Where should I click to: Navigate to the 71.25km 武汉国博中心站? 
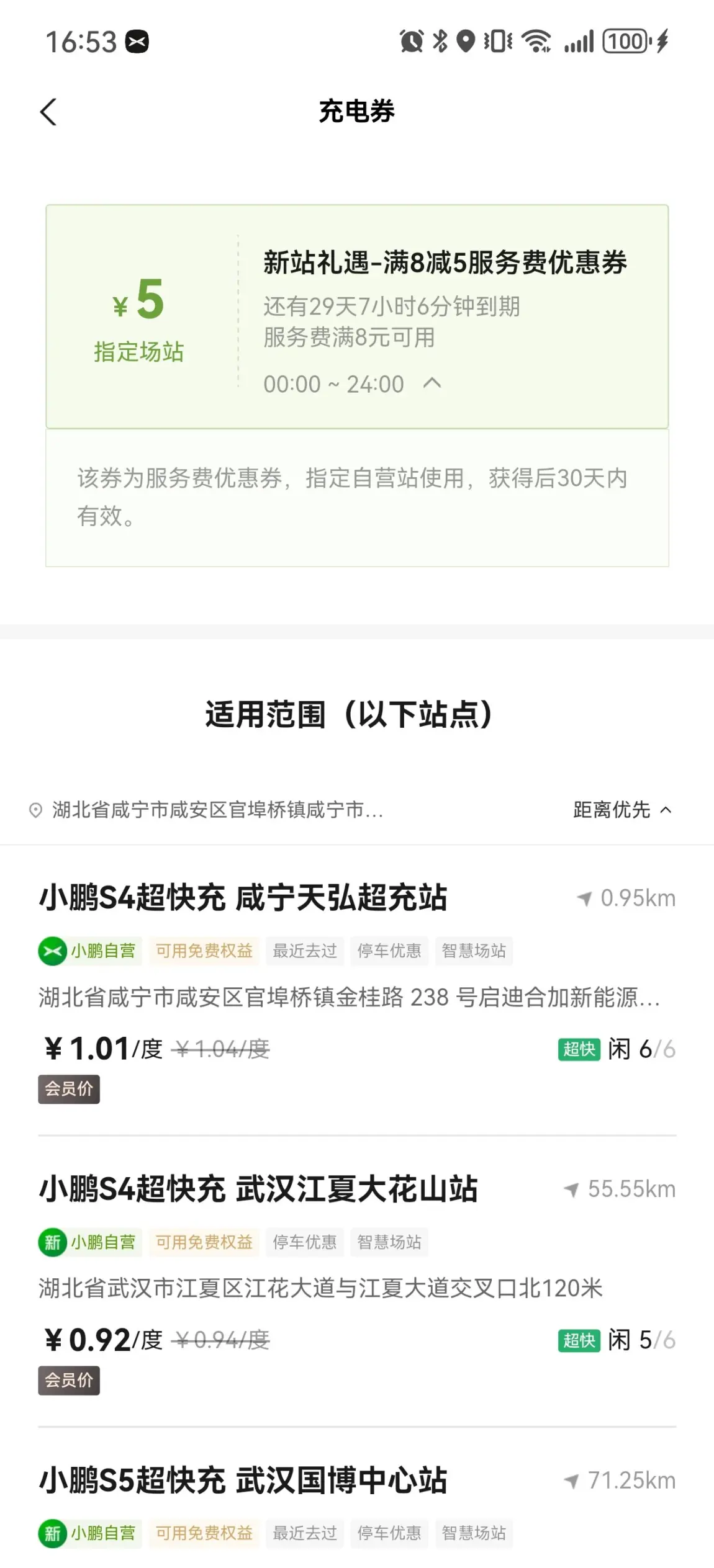620,1481
